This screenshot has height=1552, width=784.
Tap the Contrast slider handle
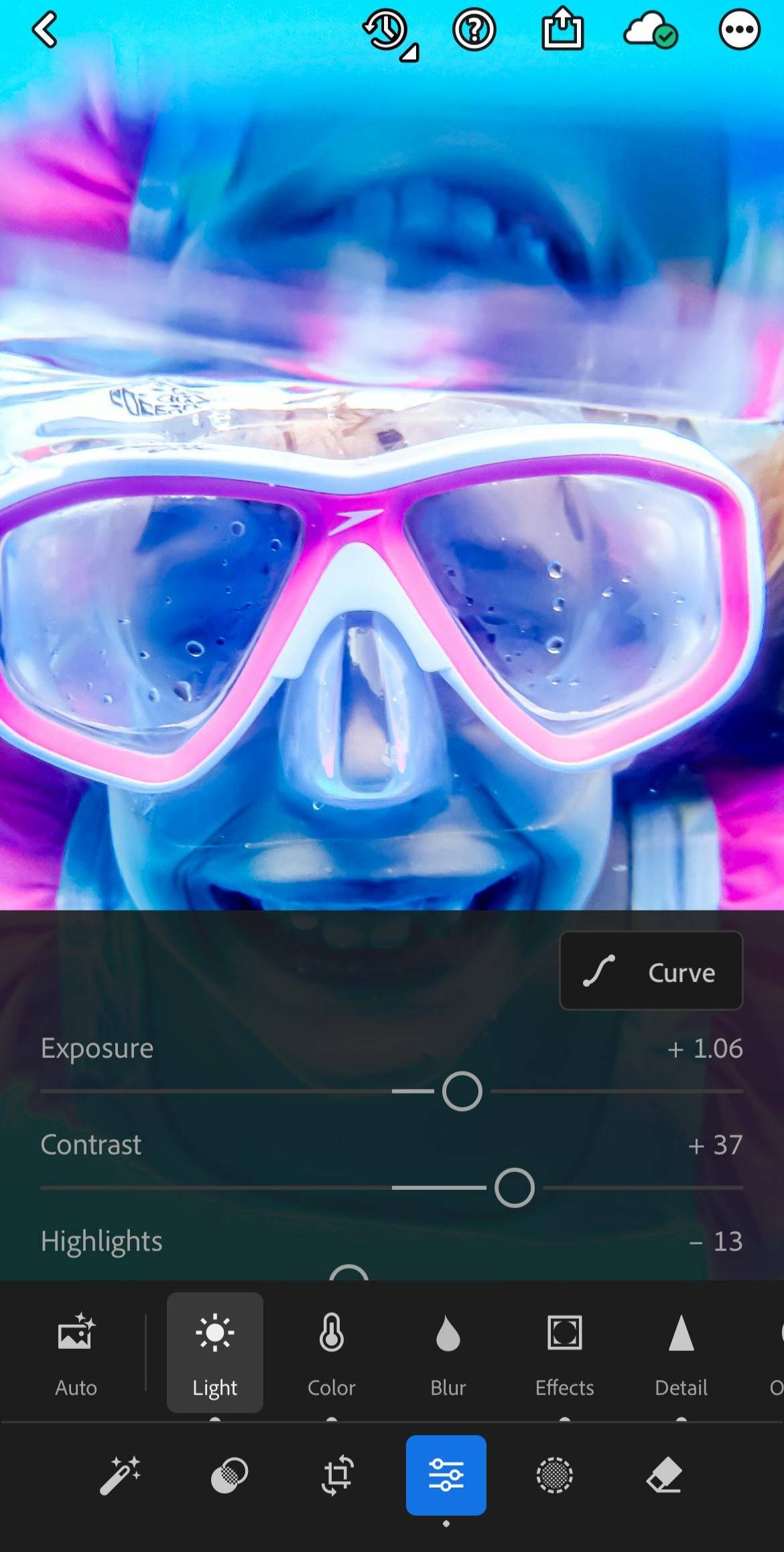pyautogui.click(x=514, y=1188)
